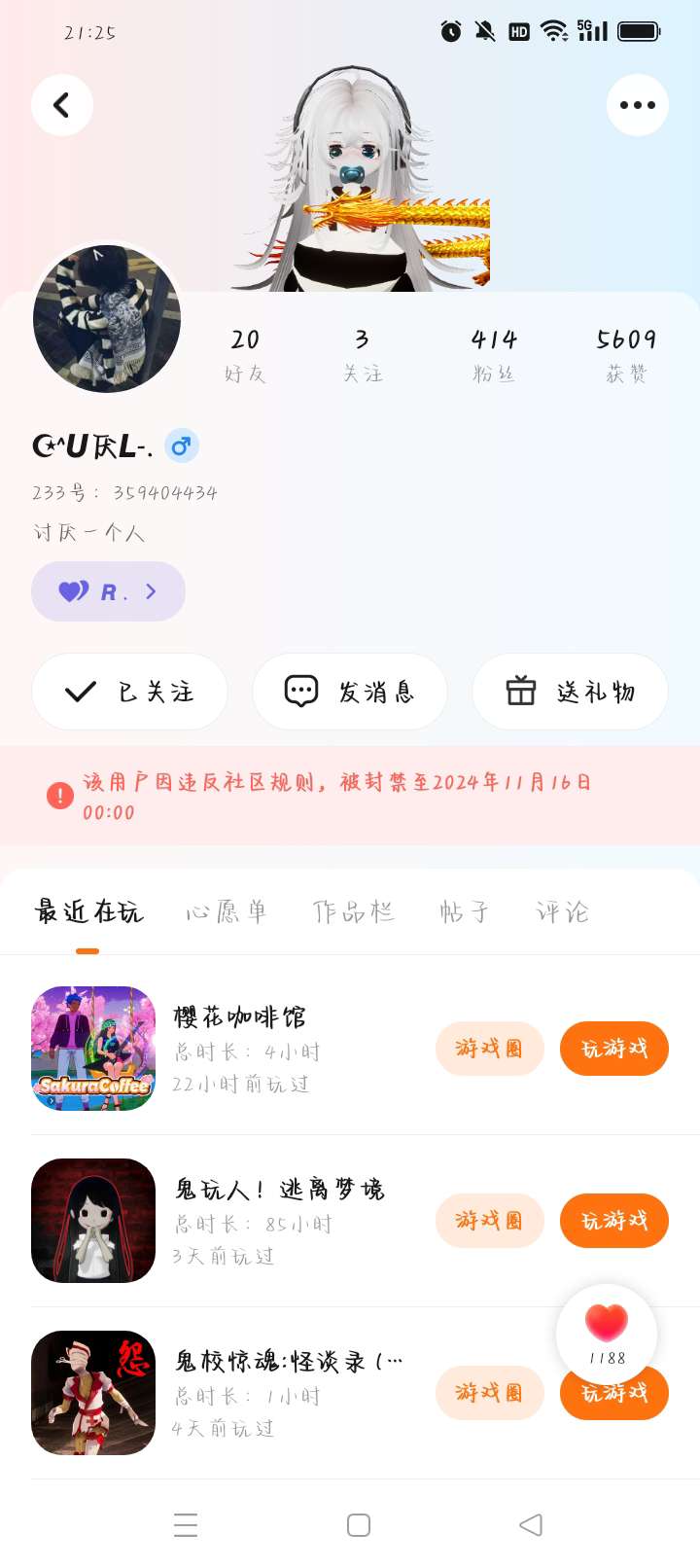Open 游戏圈 for 鬼玩人！逃离梦境
The height and width of the screenshot is (1568, 700).
pos(489,1221)
